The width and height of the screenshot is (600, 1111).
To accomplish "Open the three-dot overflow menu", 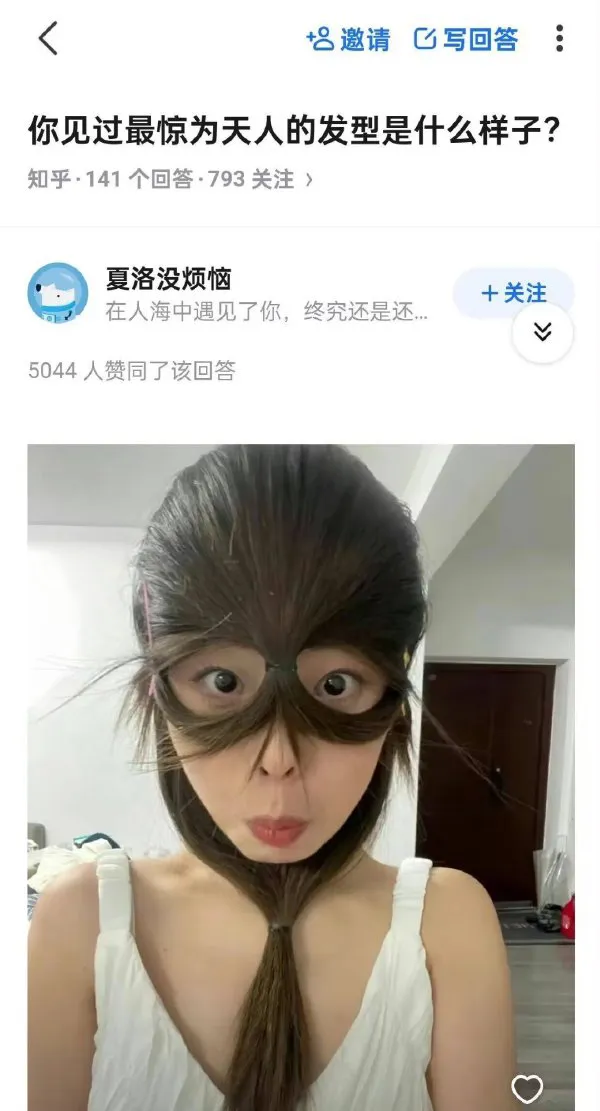I will click(x=559, y=39).
